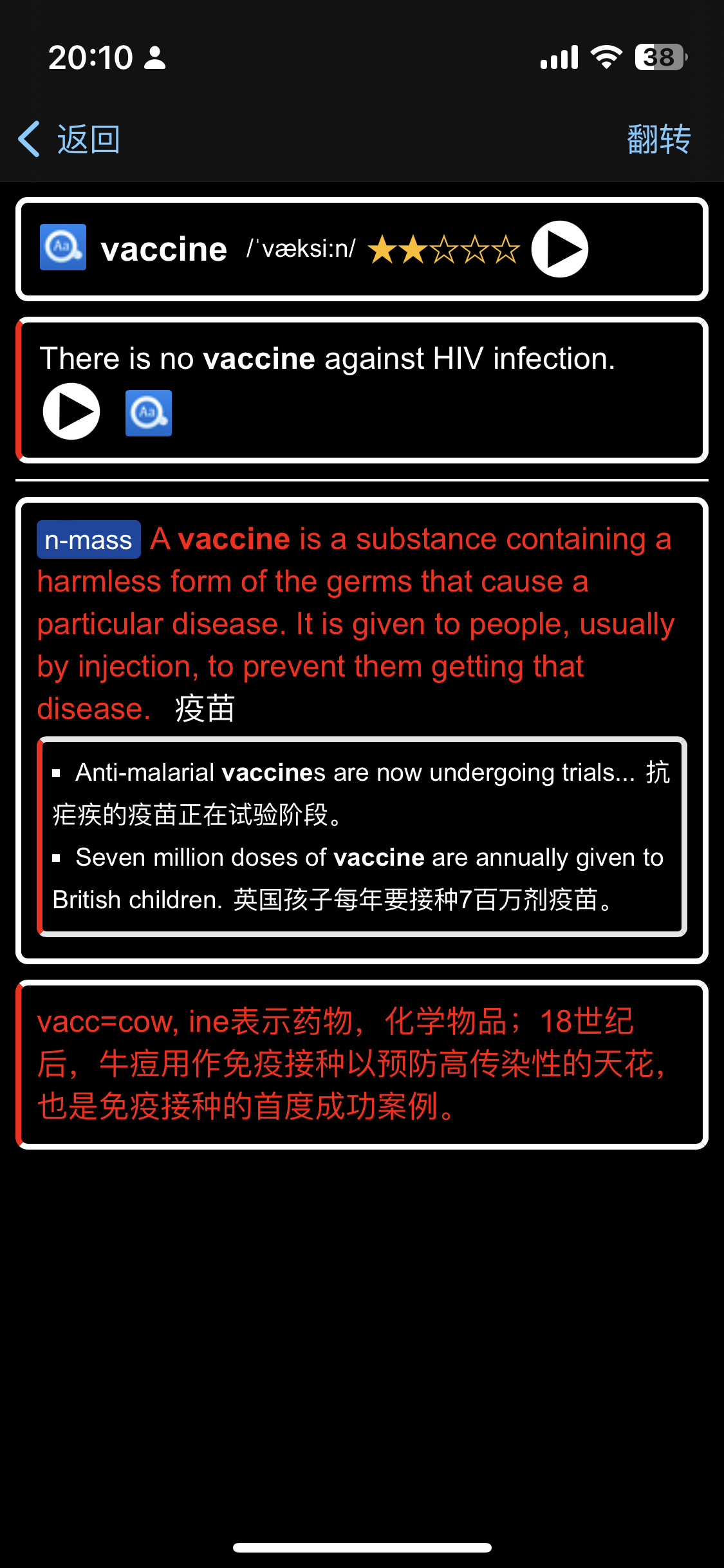724x1568 pixels.
Task: Open dictionary lookup icon under the example sentence
Action: 149,413
